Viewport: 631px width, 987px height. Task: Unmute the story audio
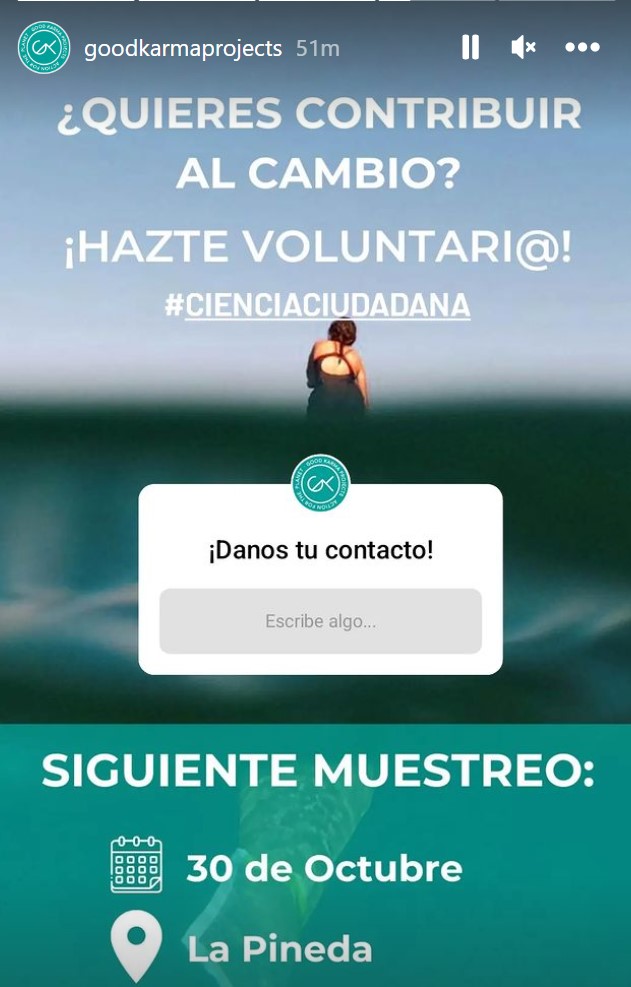coord(523,47)
